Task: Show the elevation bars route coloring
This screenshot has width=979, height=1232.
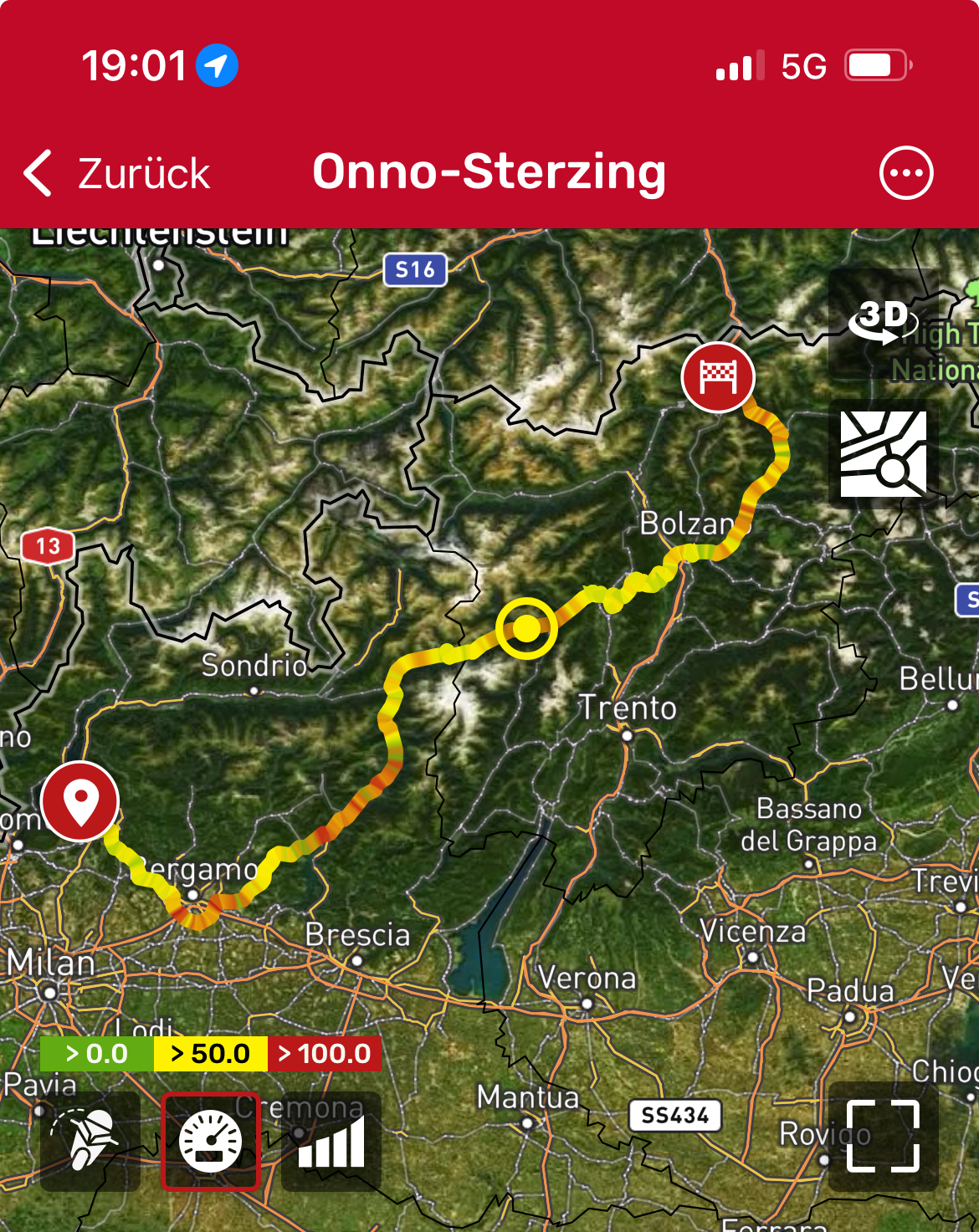Action: pos(331,1141)
